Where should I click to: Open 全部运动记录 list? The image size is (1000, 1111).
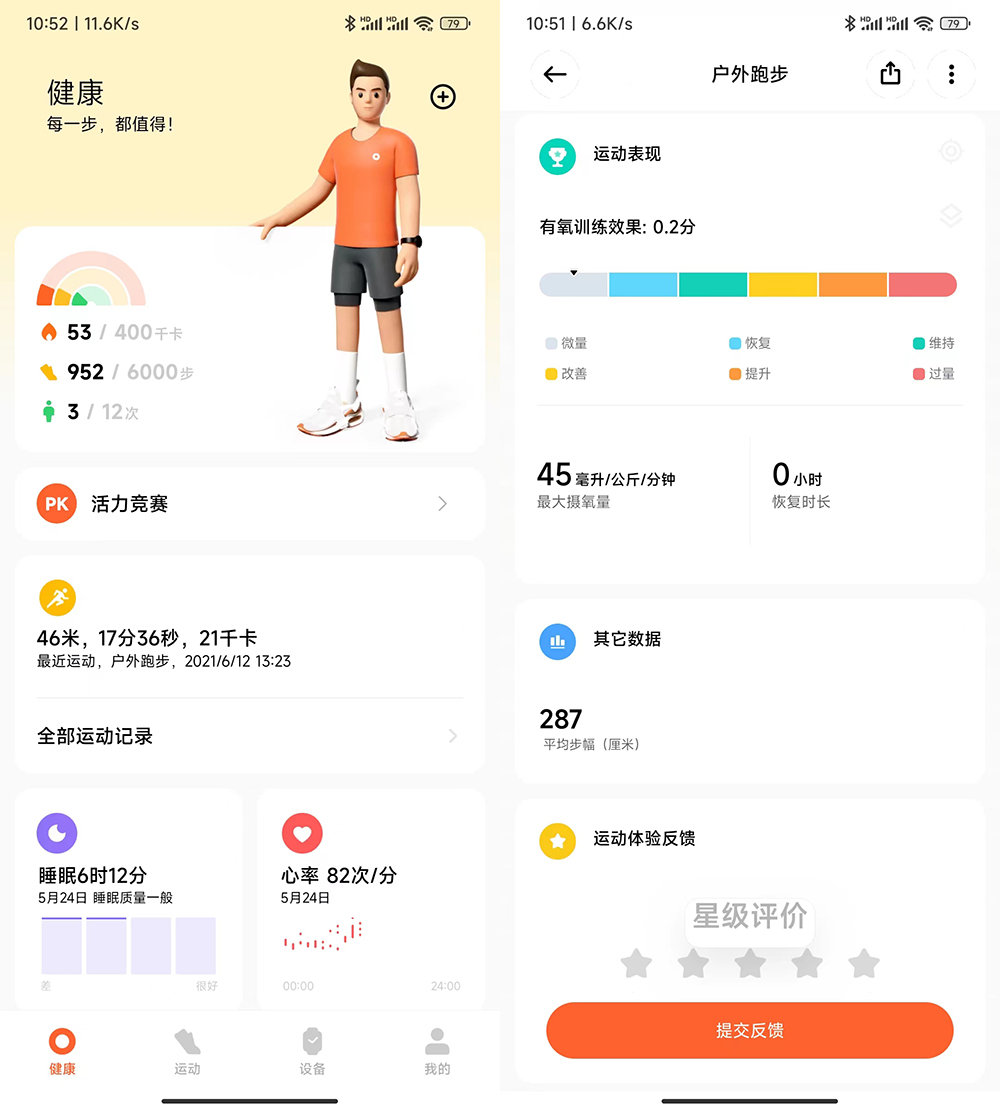[x=250, y=736]
